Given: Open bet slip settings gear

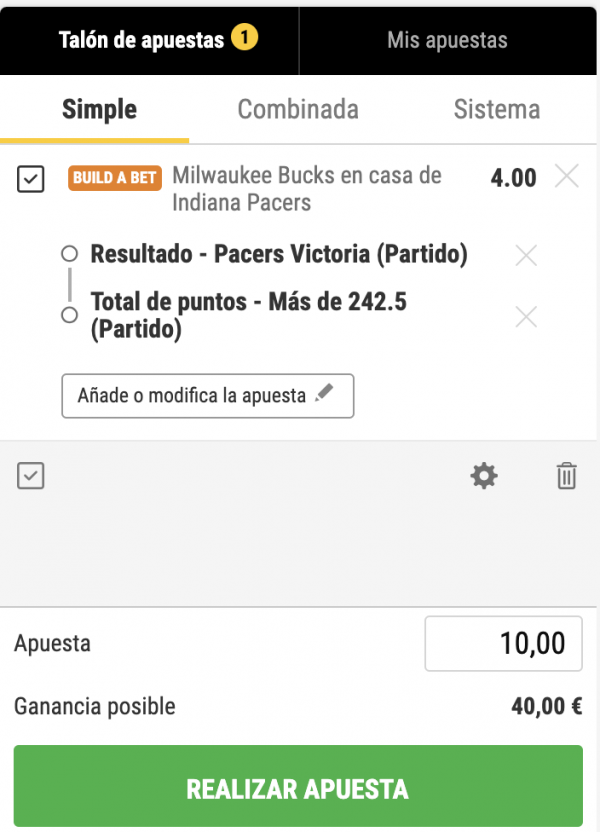Looking at the screenshot, I should coord(484,476).
